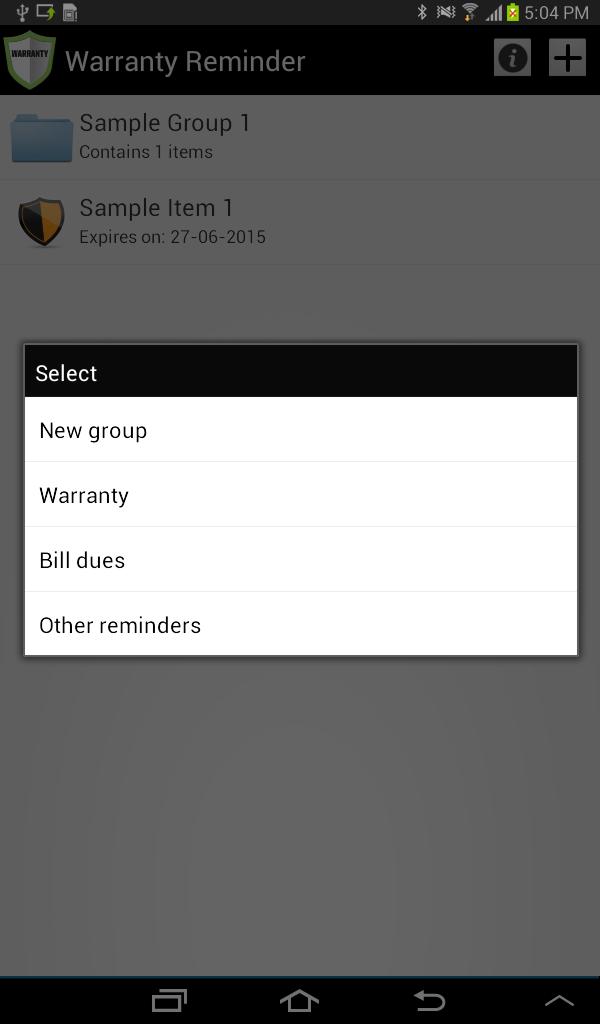Pick Bill dues option
The height and width of the screenshot is (1024, 600).
[300, 560]
